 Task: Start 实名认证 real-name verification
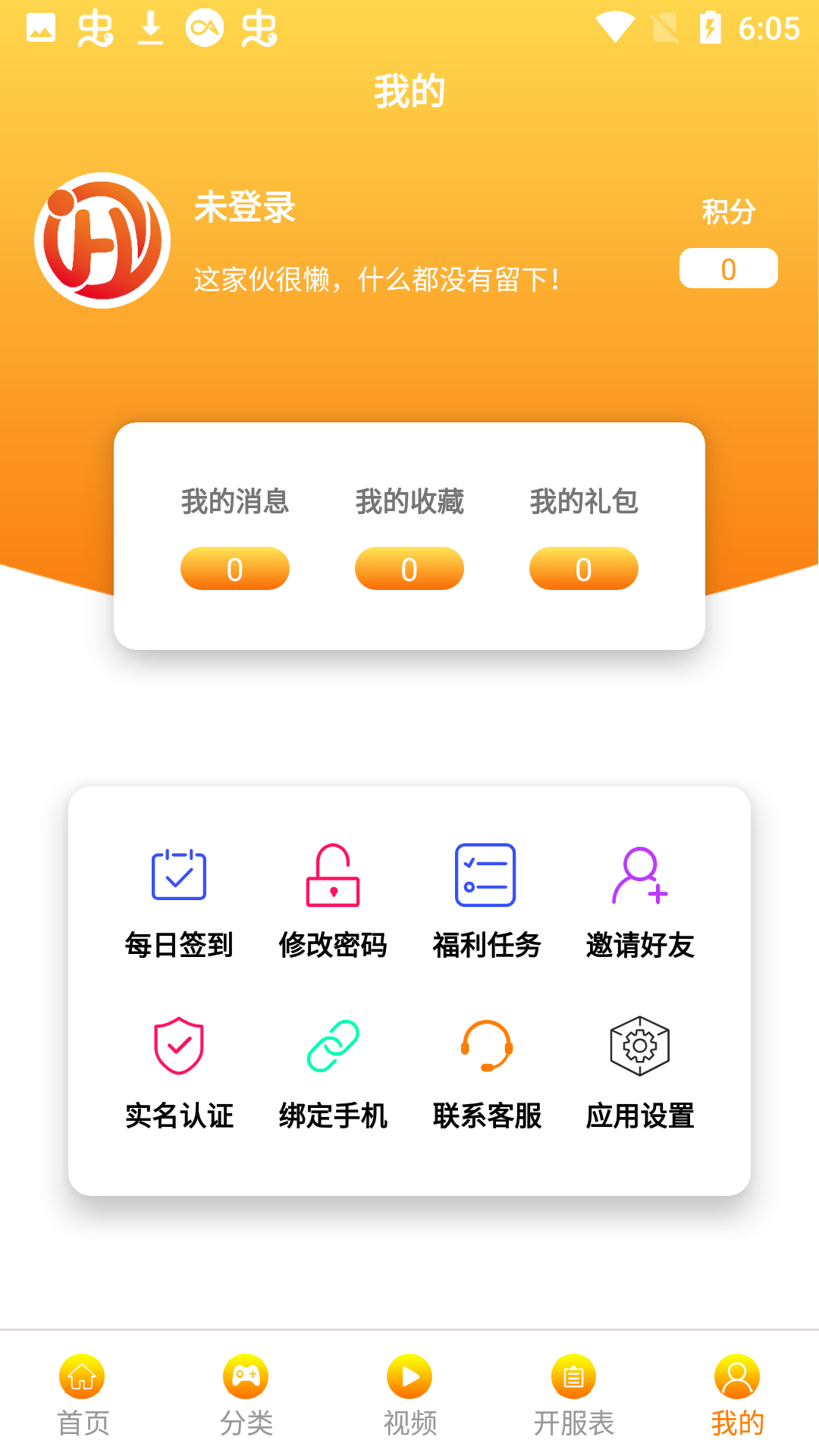[x=179, y=1072]
